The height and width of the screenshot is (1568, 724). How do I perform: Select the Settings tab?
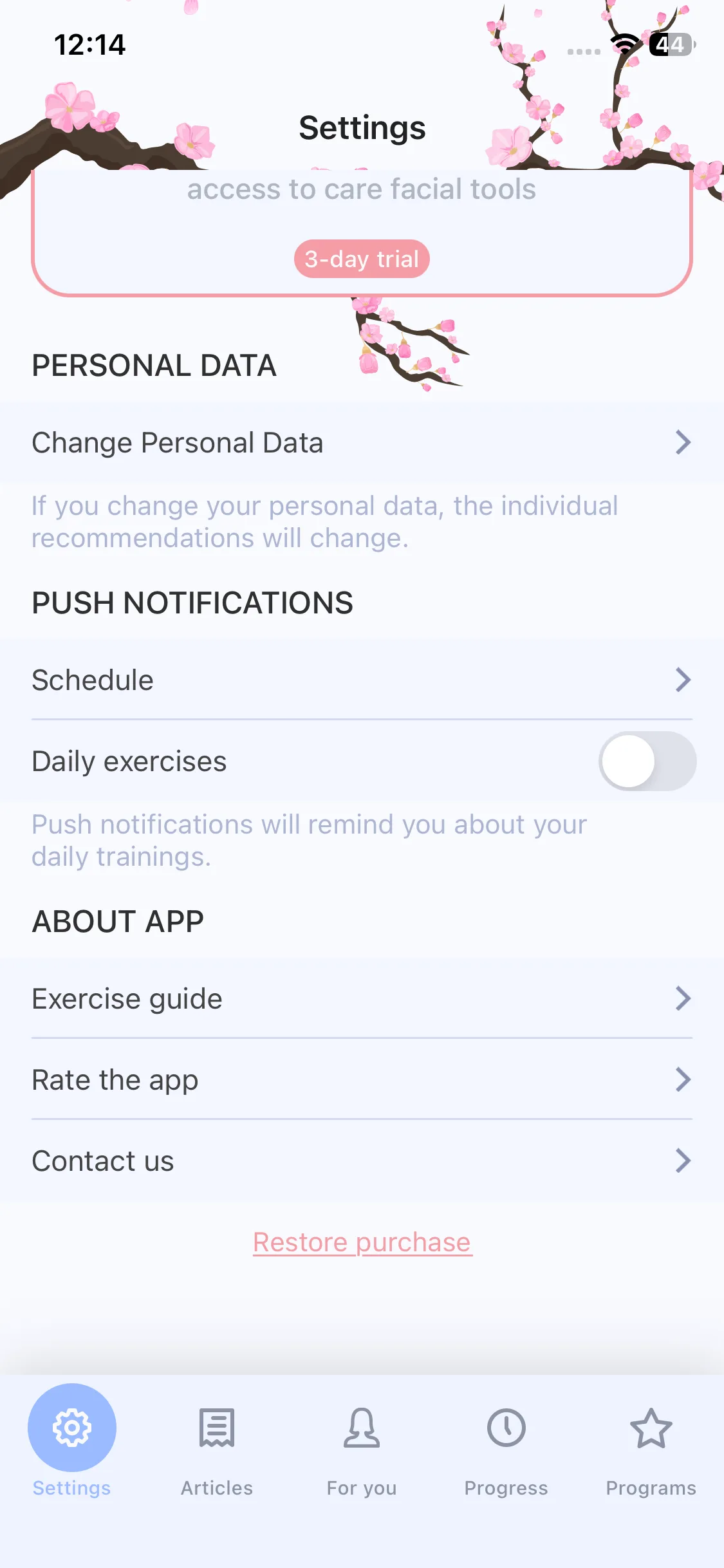pyautogui.click(x=72, y=1442)
